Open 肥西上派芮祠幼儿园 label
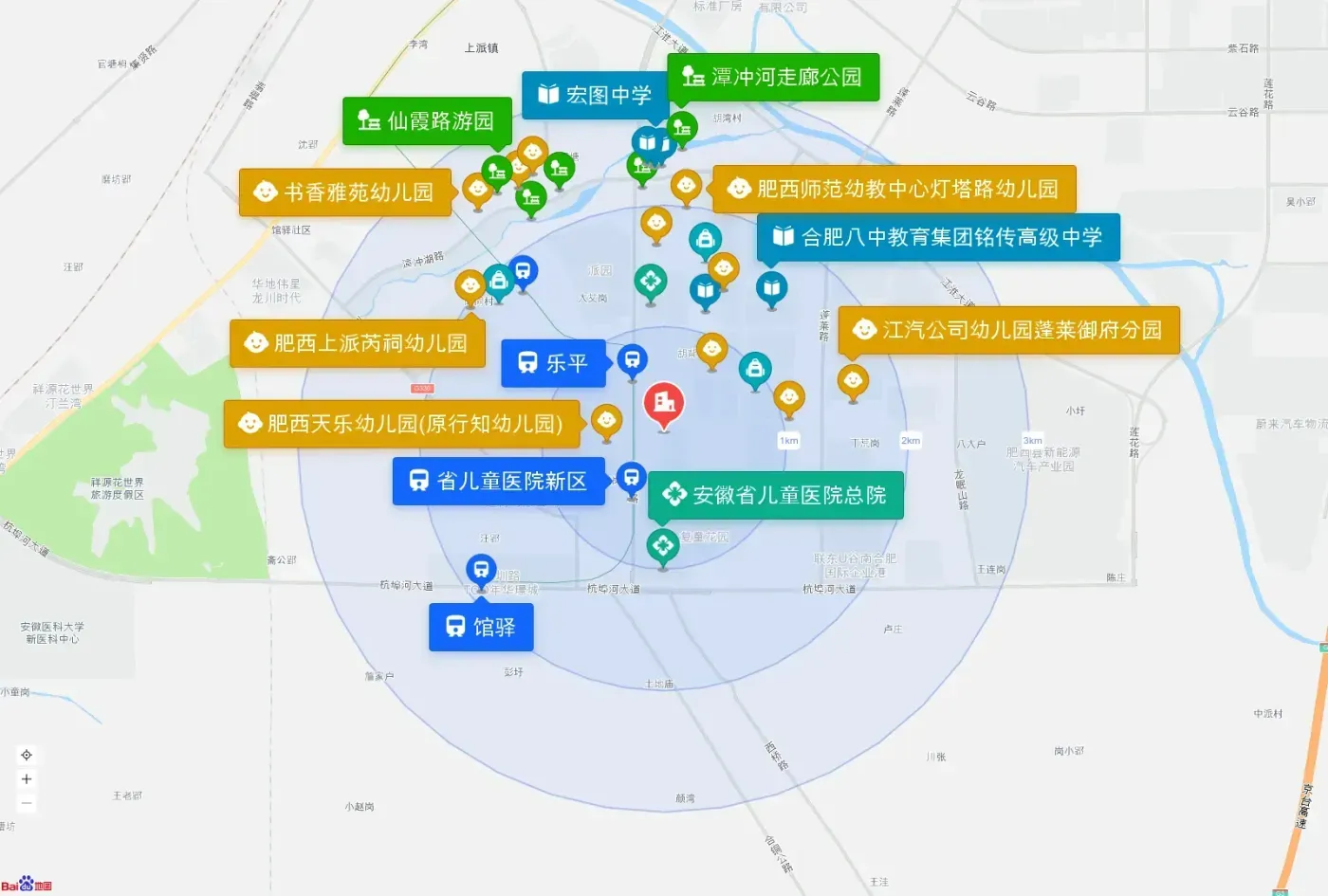This screenshot has width=1328, height=896. click(x=357, y=343)
